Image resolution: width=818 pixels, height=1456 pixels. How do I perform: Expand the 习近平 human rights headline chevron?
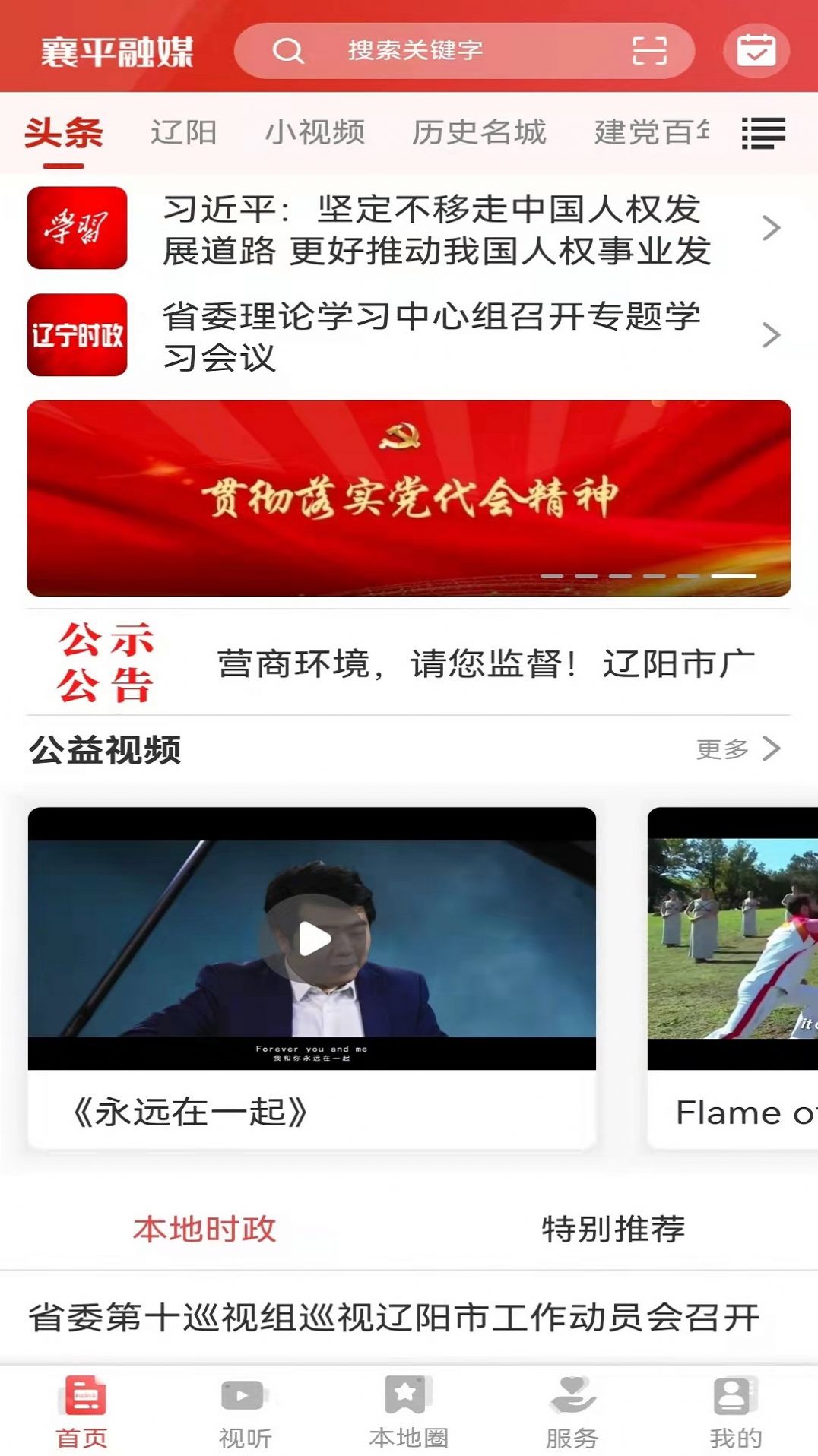coord(774,228)
